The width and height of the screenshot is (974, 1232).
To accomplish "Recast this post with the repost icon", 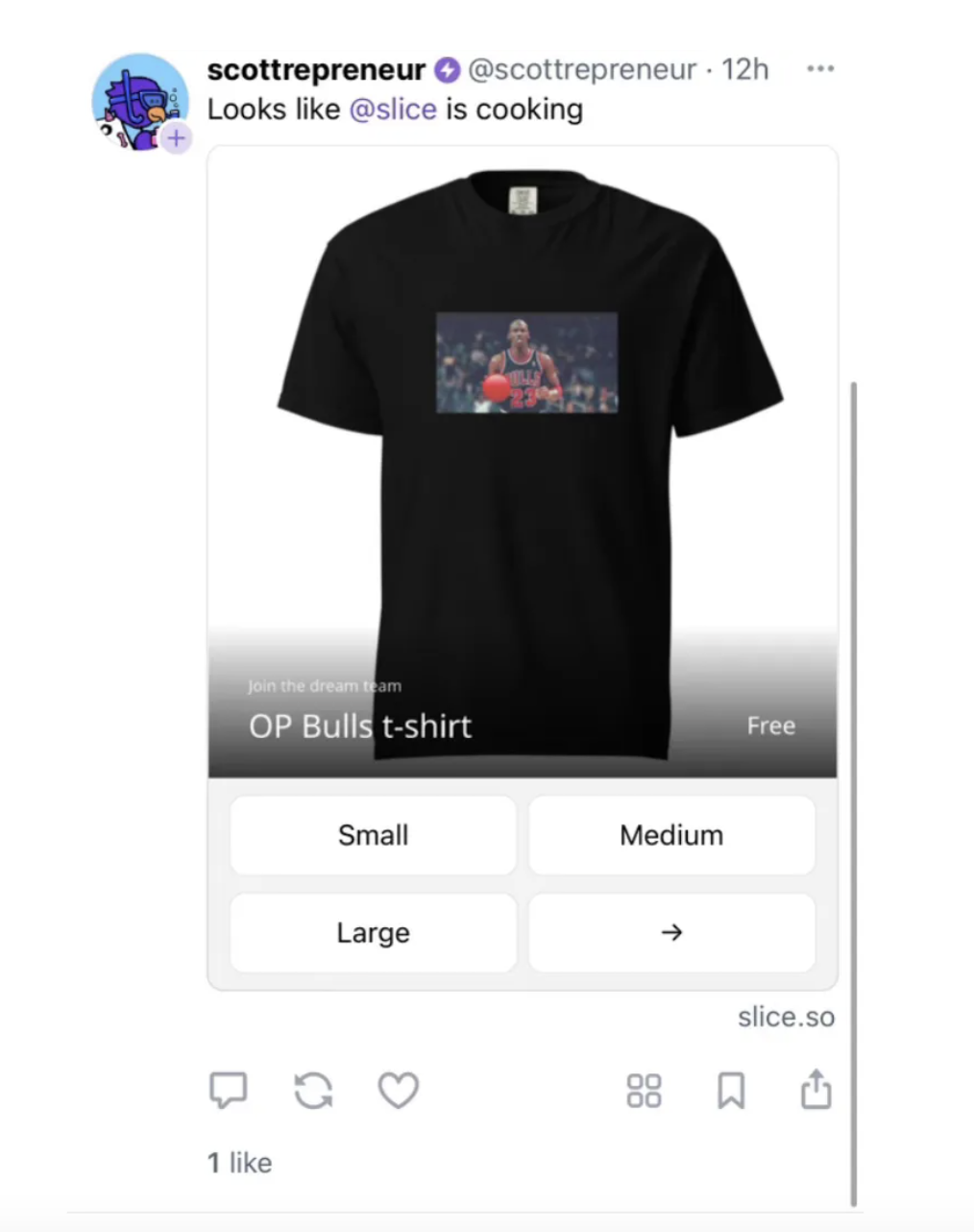I will [x=313, y=1091].
